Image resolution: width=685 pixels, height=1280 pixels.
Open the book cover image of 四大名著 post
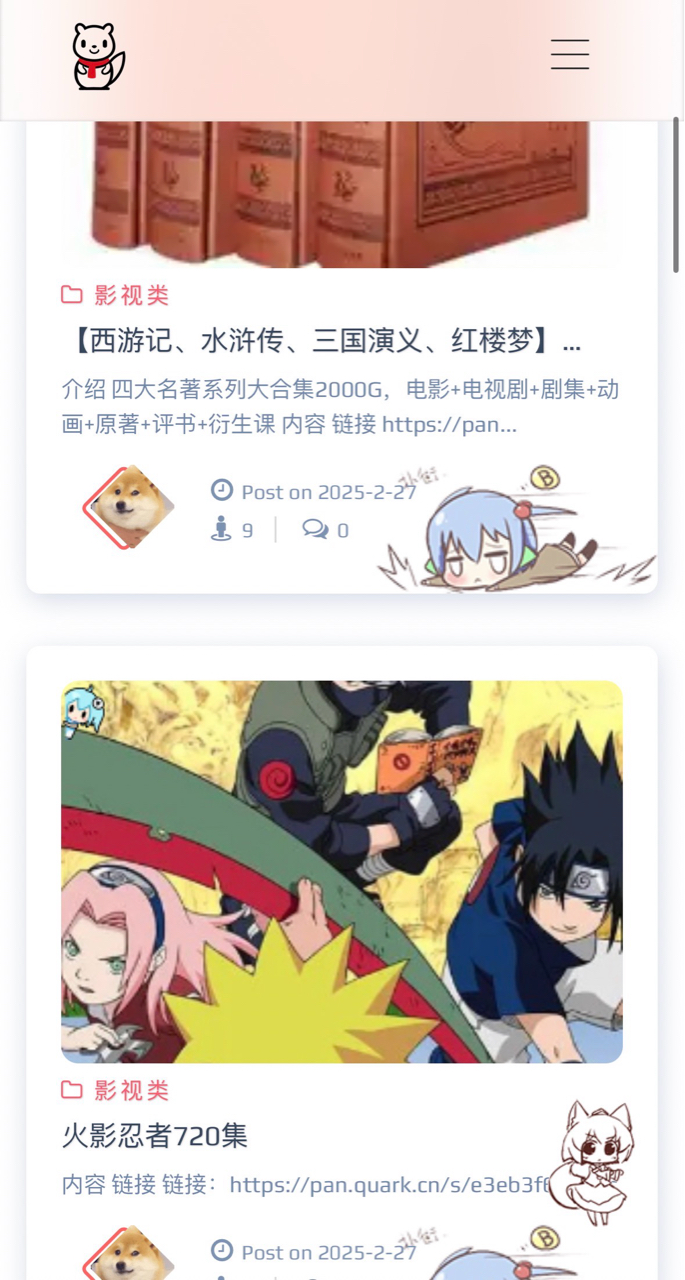[x=341, y=194]
